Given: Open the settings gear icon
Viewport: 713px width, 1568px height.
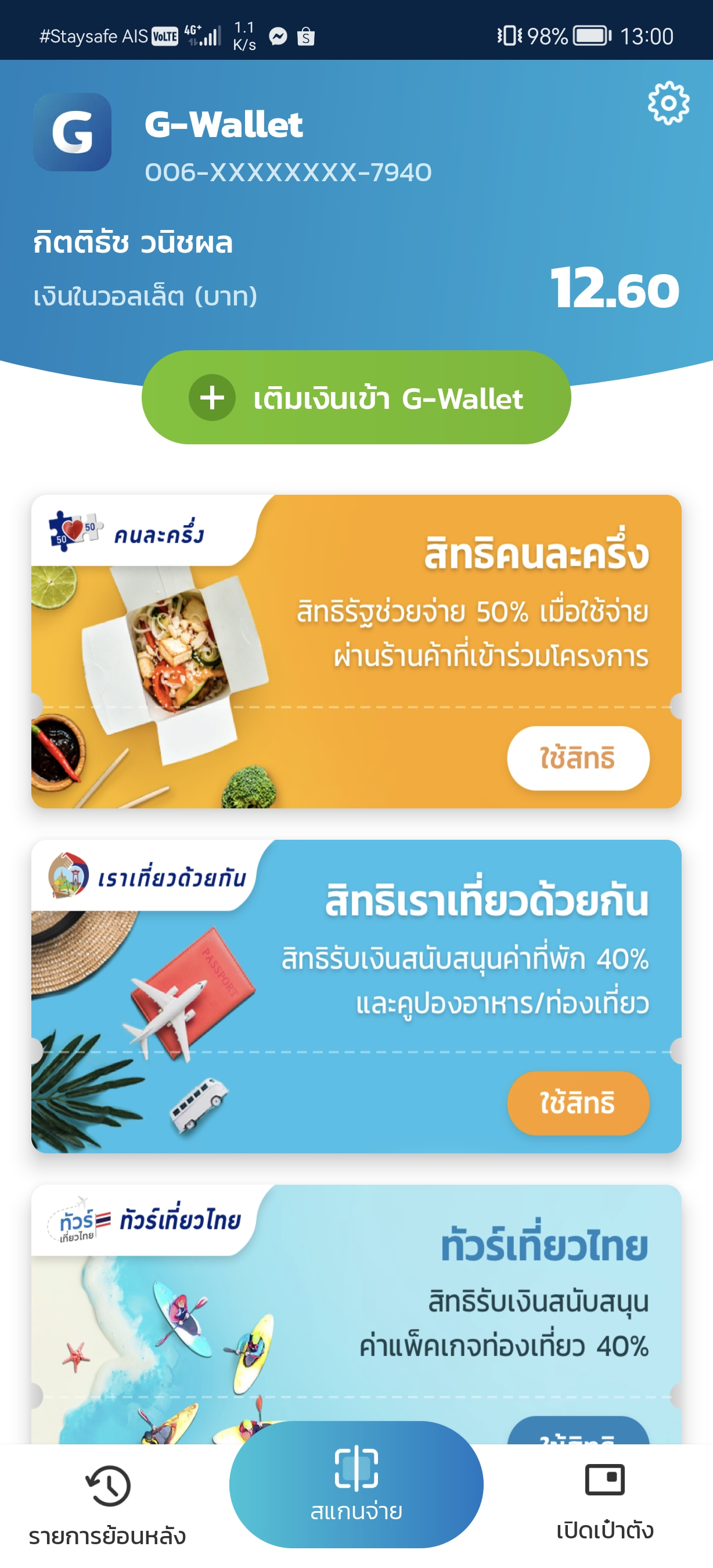Looking at the screenshot, I should pyautogui.click(x=668, y=103).
